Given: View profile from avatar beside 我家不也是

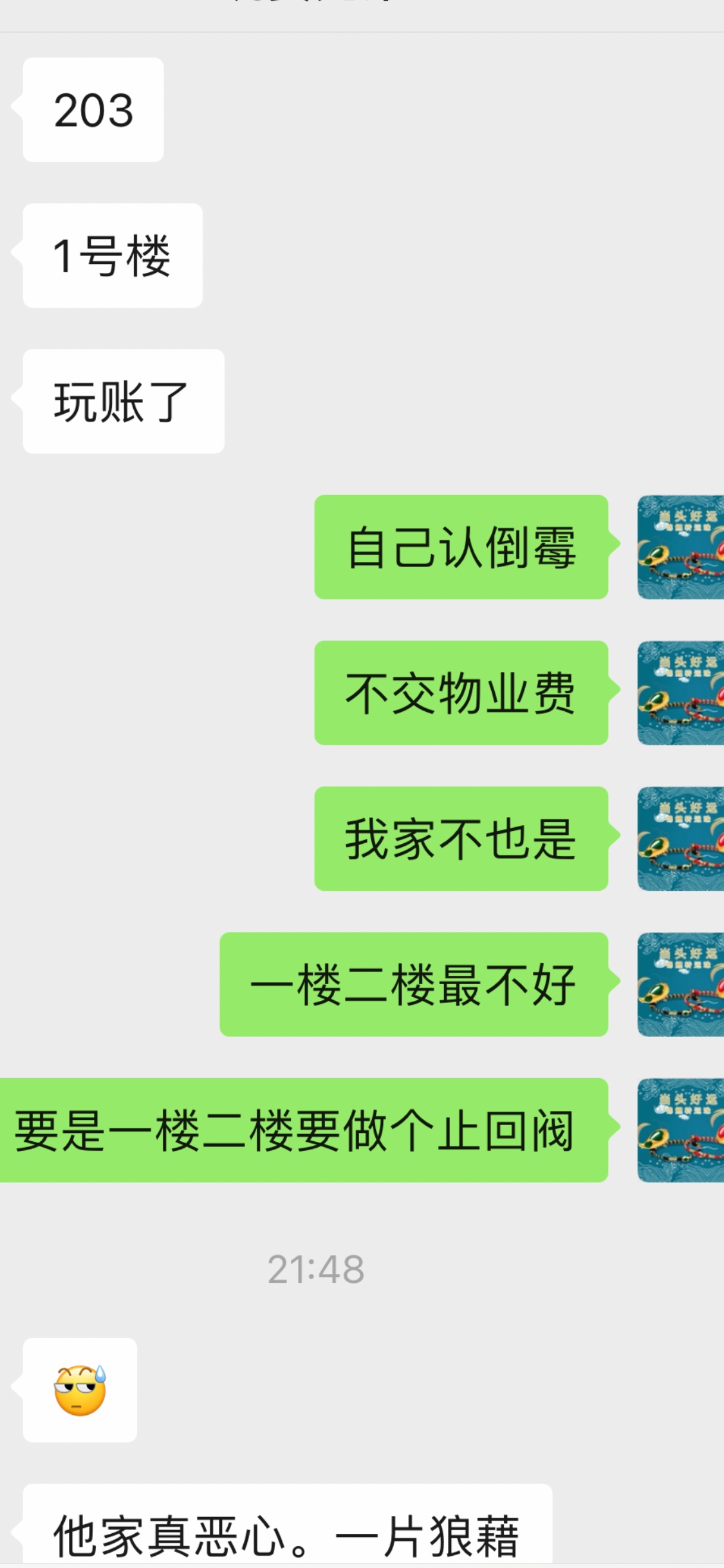Looking at the screenshot, I should coord(680,839).
